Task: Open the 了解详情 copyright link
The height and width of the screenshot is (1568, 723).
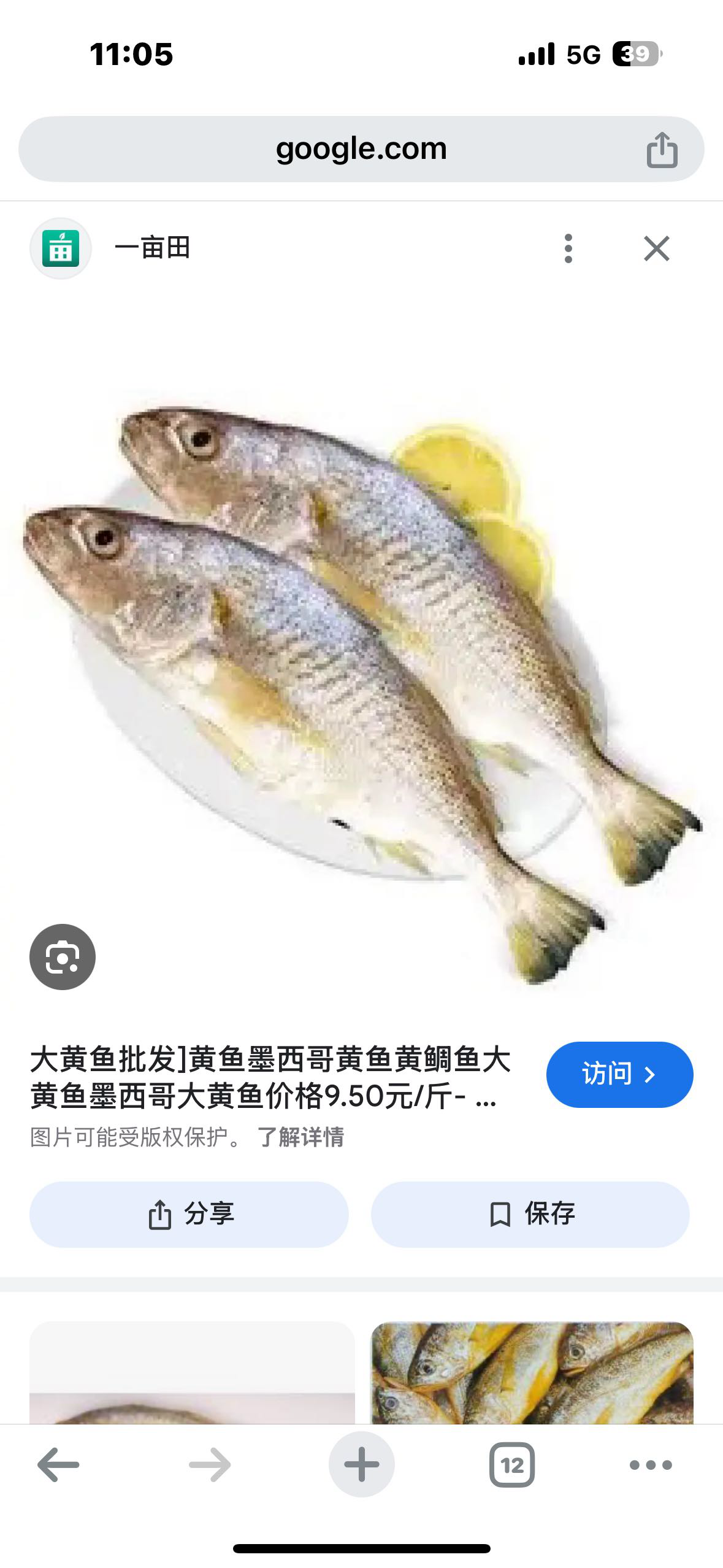Action: point(300,1137)
